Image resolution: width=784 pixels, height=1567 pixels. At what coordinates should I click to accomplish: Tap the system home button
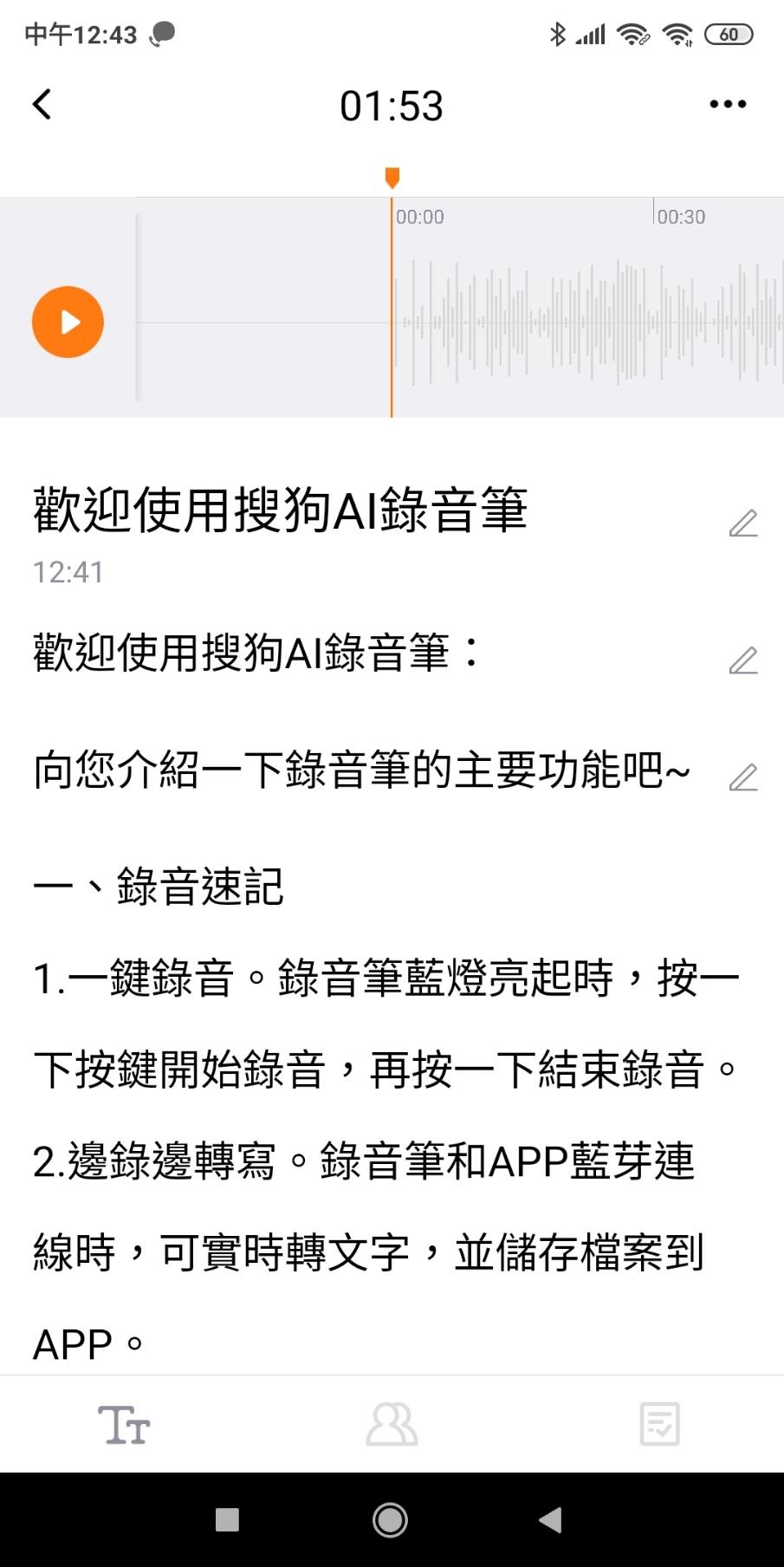390,1519
